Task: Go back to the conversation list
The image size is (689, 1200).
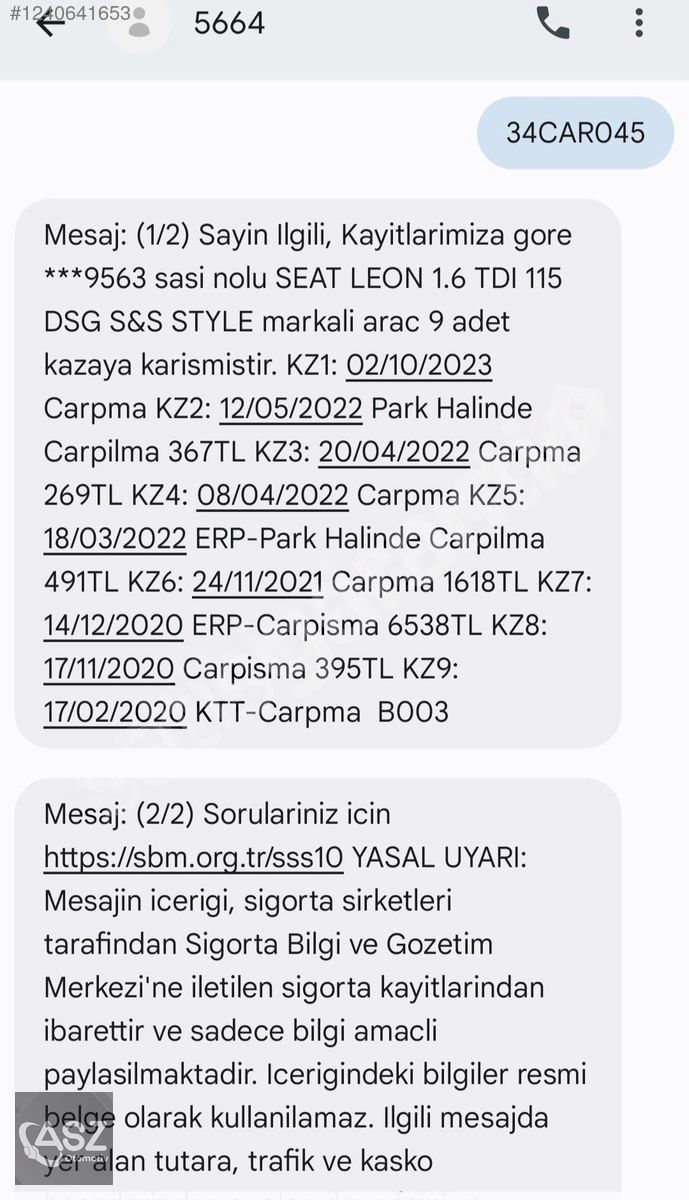Action: [x=49, y=22]
